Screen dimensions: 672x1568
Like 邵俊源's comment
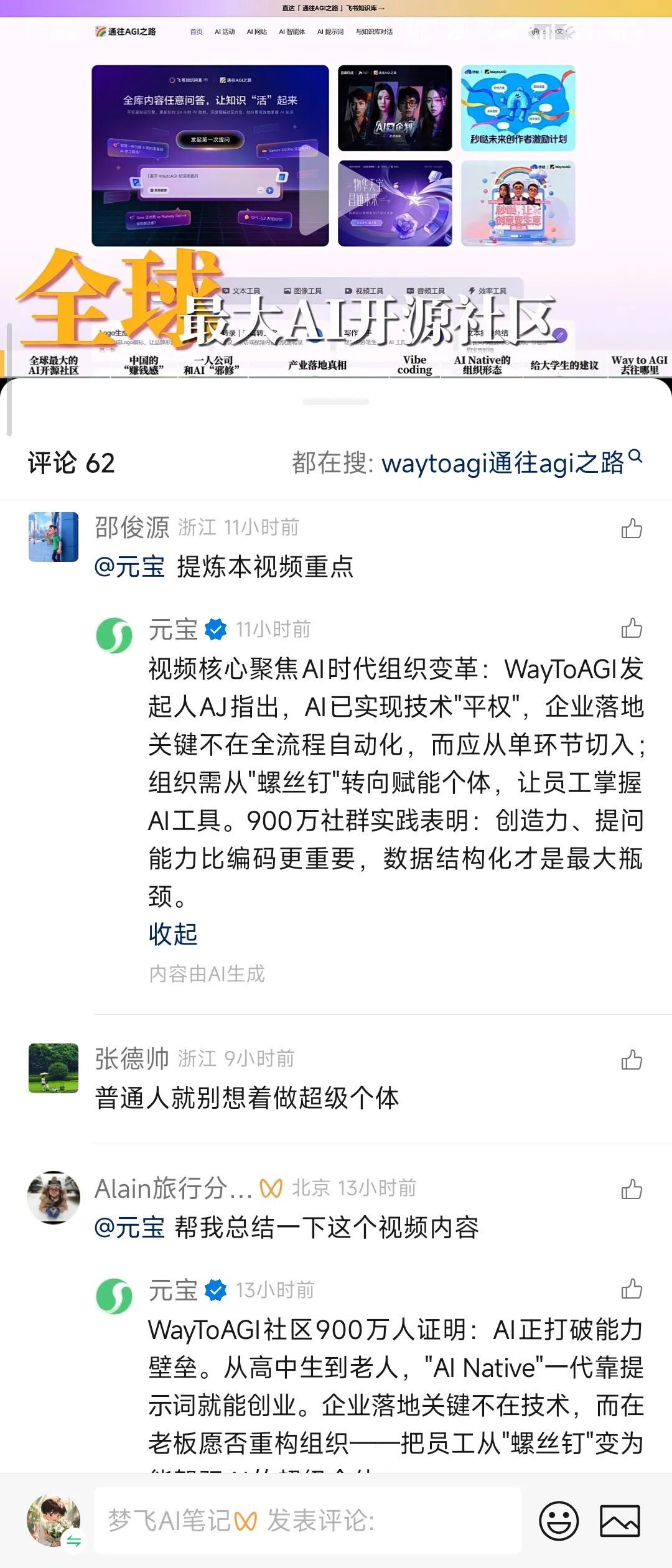click(632, 529)
